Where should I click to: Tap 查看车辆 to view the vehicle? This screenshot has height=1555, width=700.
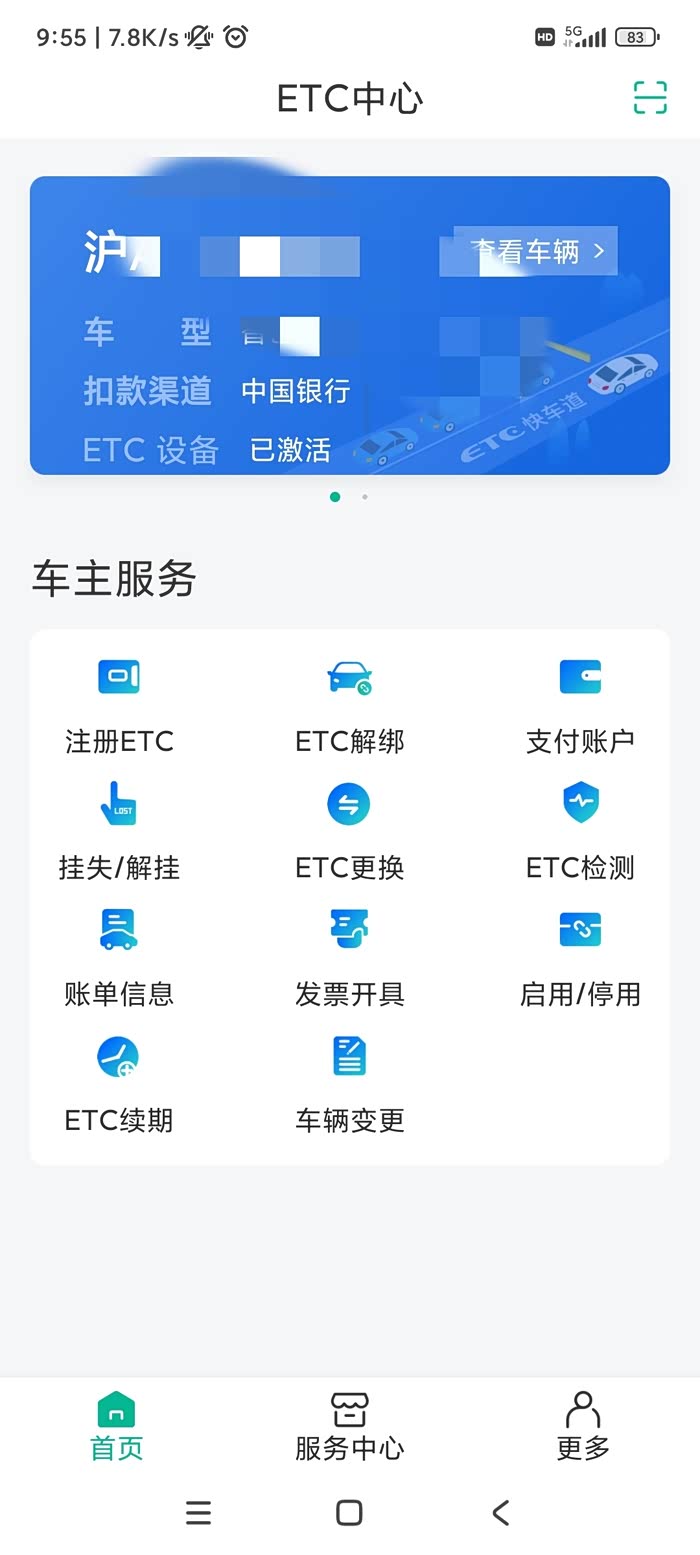pos(537,251)
